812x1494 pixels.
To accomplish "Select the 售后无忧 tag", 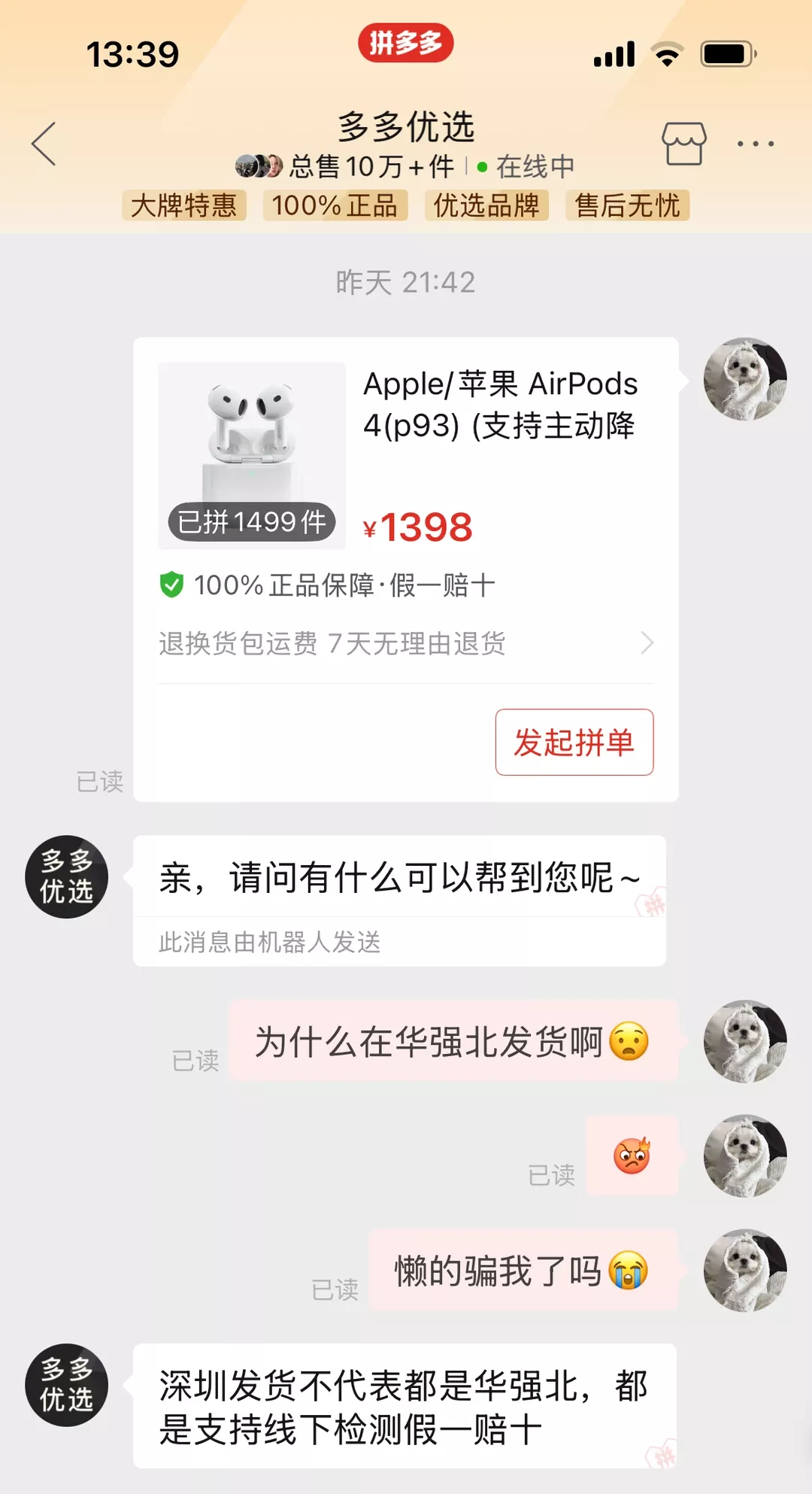I will (627, 205).
